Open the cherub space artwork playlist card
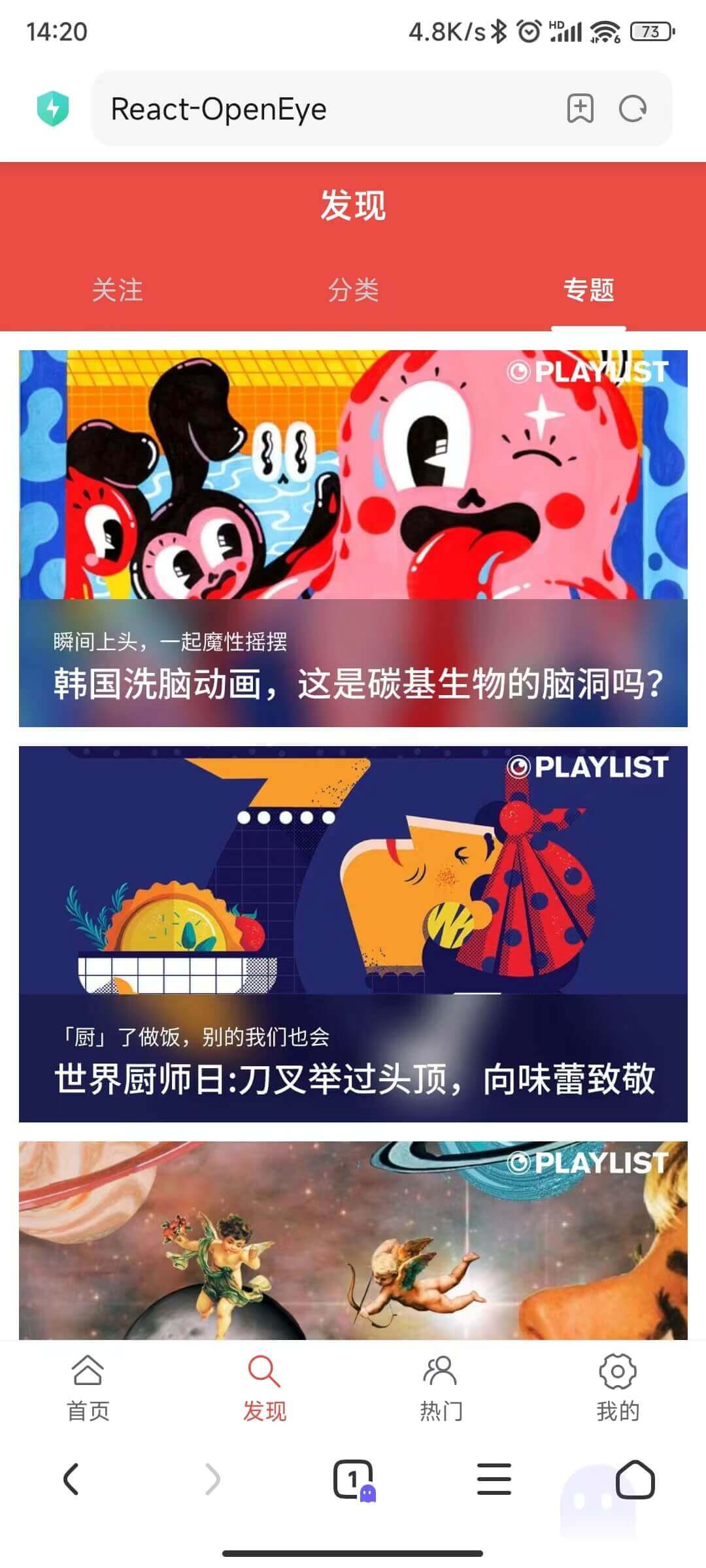 click(353, 1240)
